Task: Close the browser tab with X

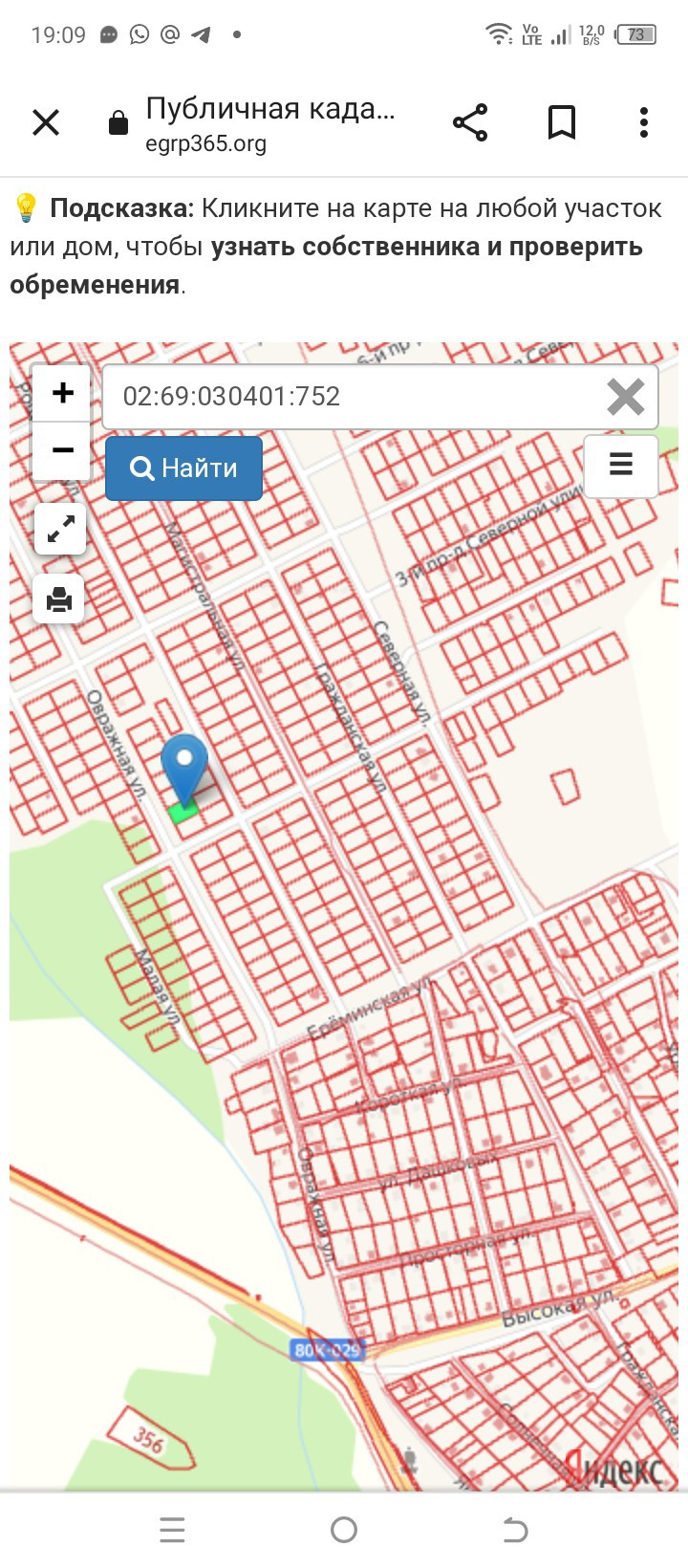Action: pos(46,123)
